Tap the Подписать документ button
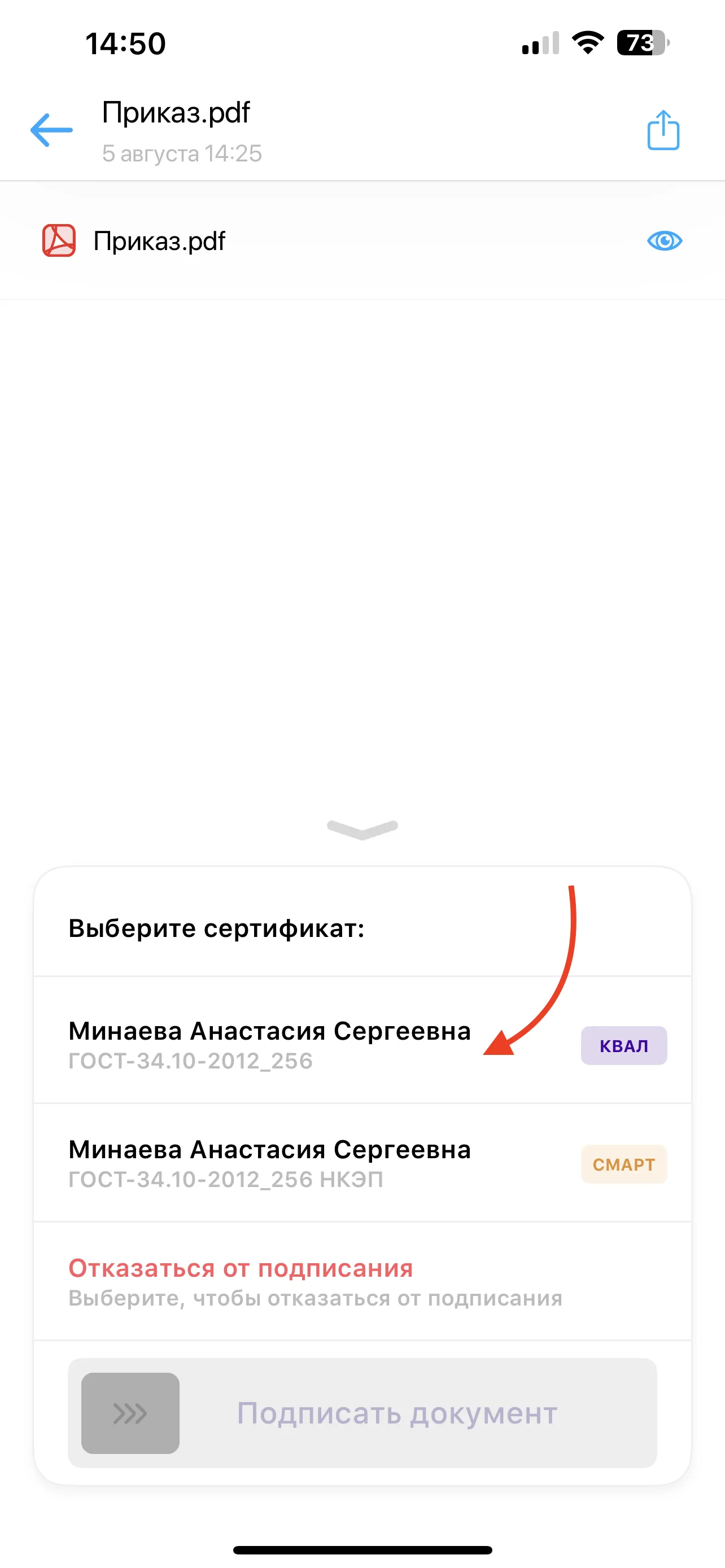This screenshot has width=725, height=1568. 362,1413
